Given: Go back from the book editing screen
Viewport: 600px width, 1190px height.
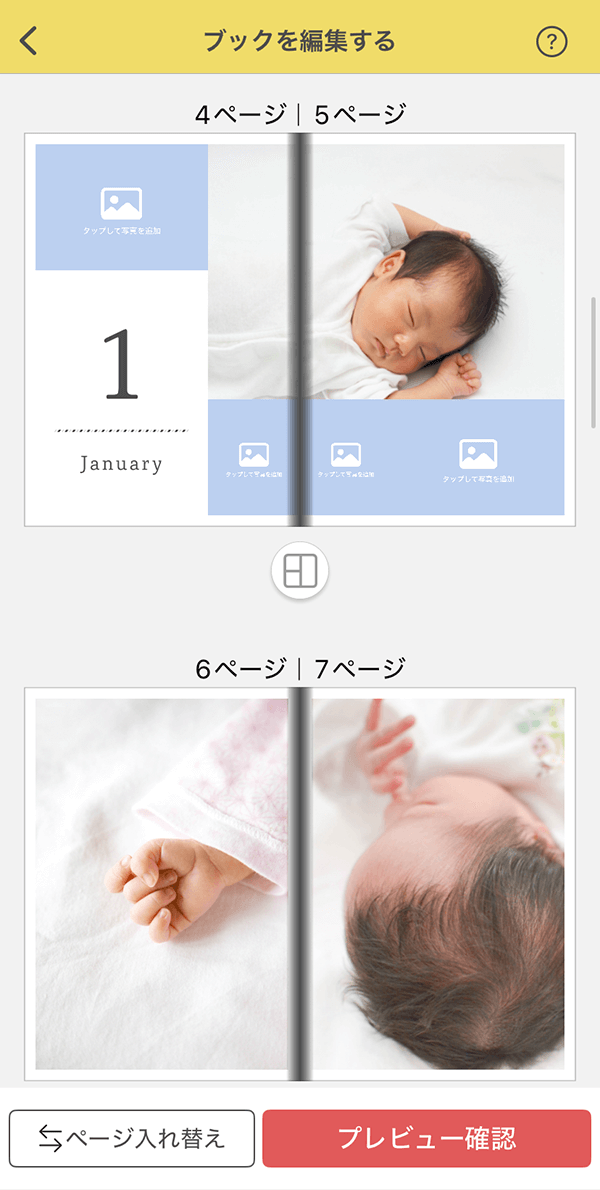Looking at the screenshot, I should [x=29, y=41].
